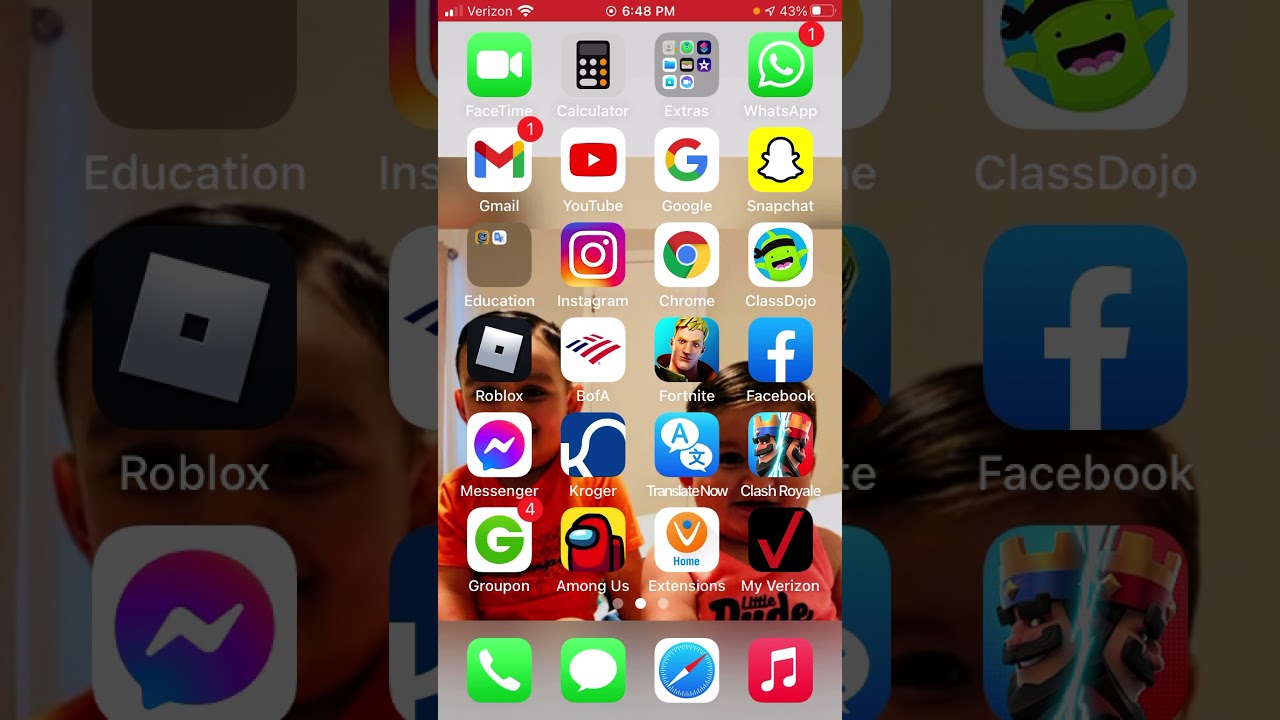Image resolution: width=1280 pixels, height=720 pixels.
Task: Open the BofA banking app
Action: (593, 351)
